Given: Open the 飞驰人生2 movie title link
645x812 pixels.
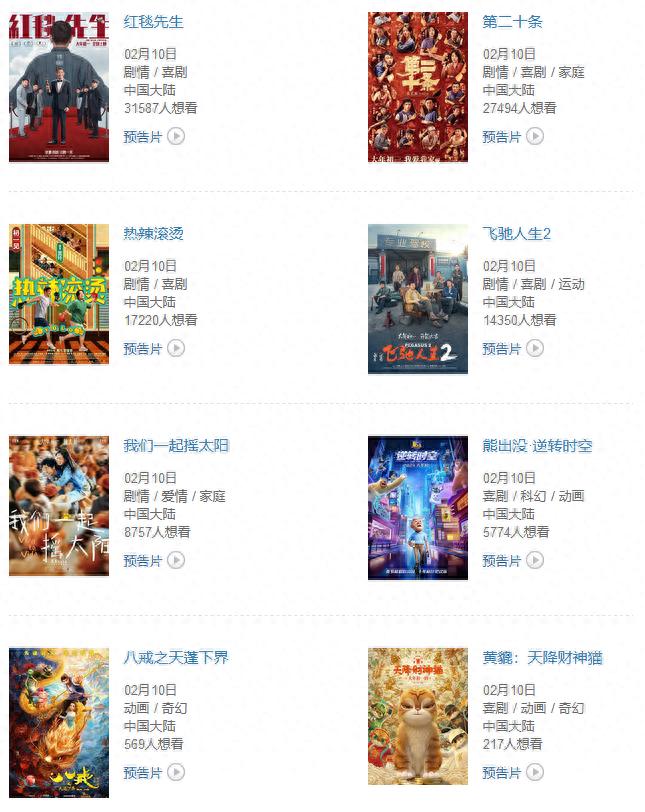Looking at the screenshot, I should pyautogui.click(x=517, y=234).
